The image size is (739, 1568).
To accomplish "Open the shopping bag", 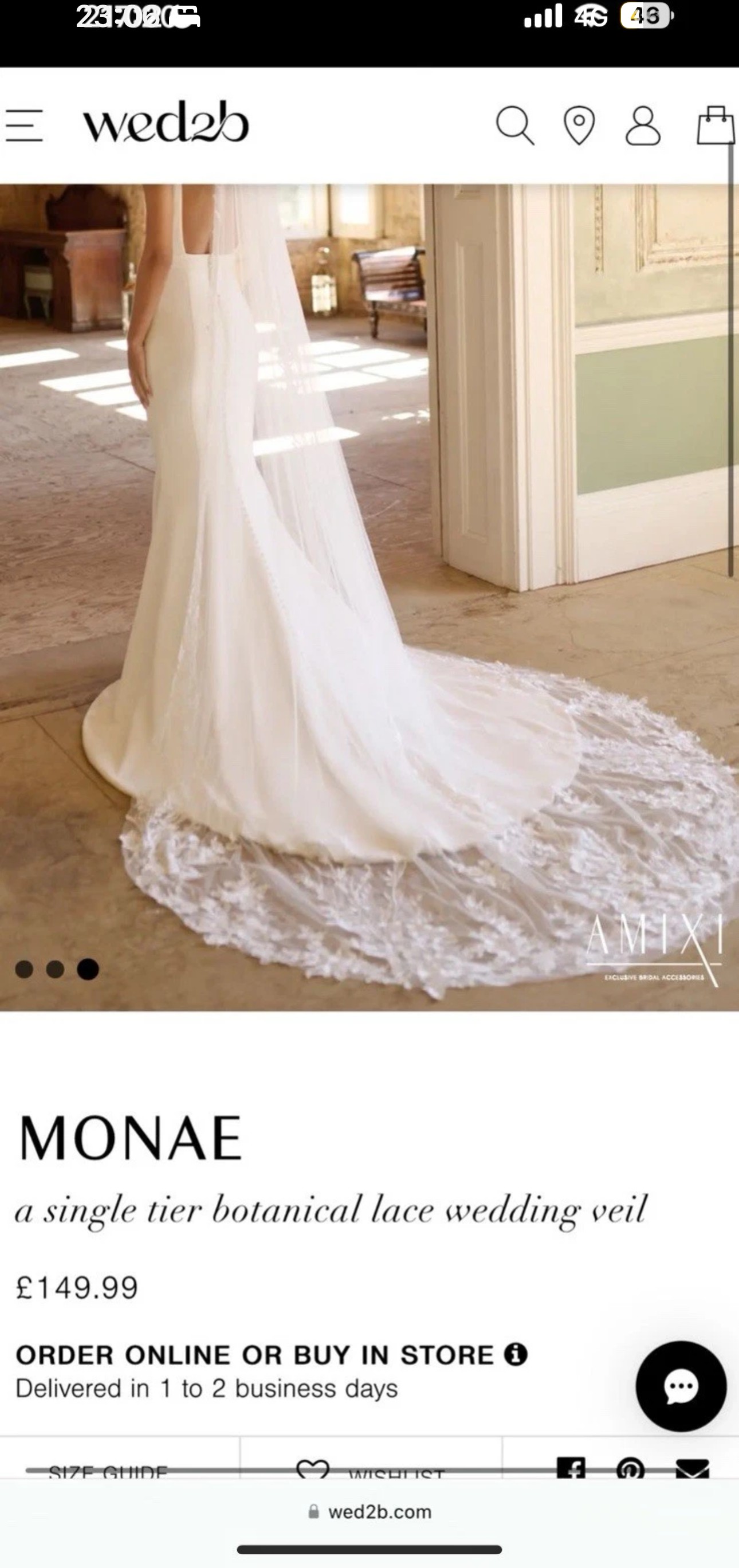I will click(x=716, y=126).
